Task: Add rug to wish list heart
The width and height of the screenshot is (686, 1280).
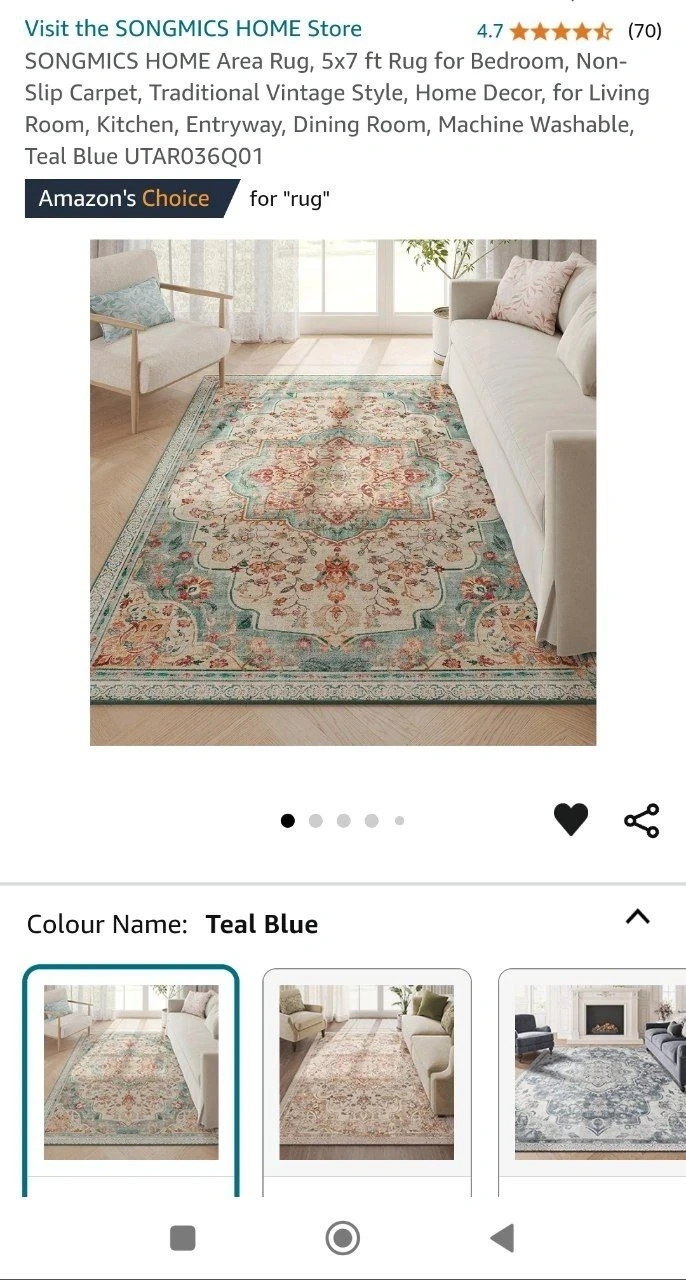Action: [571, 820]
